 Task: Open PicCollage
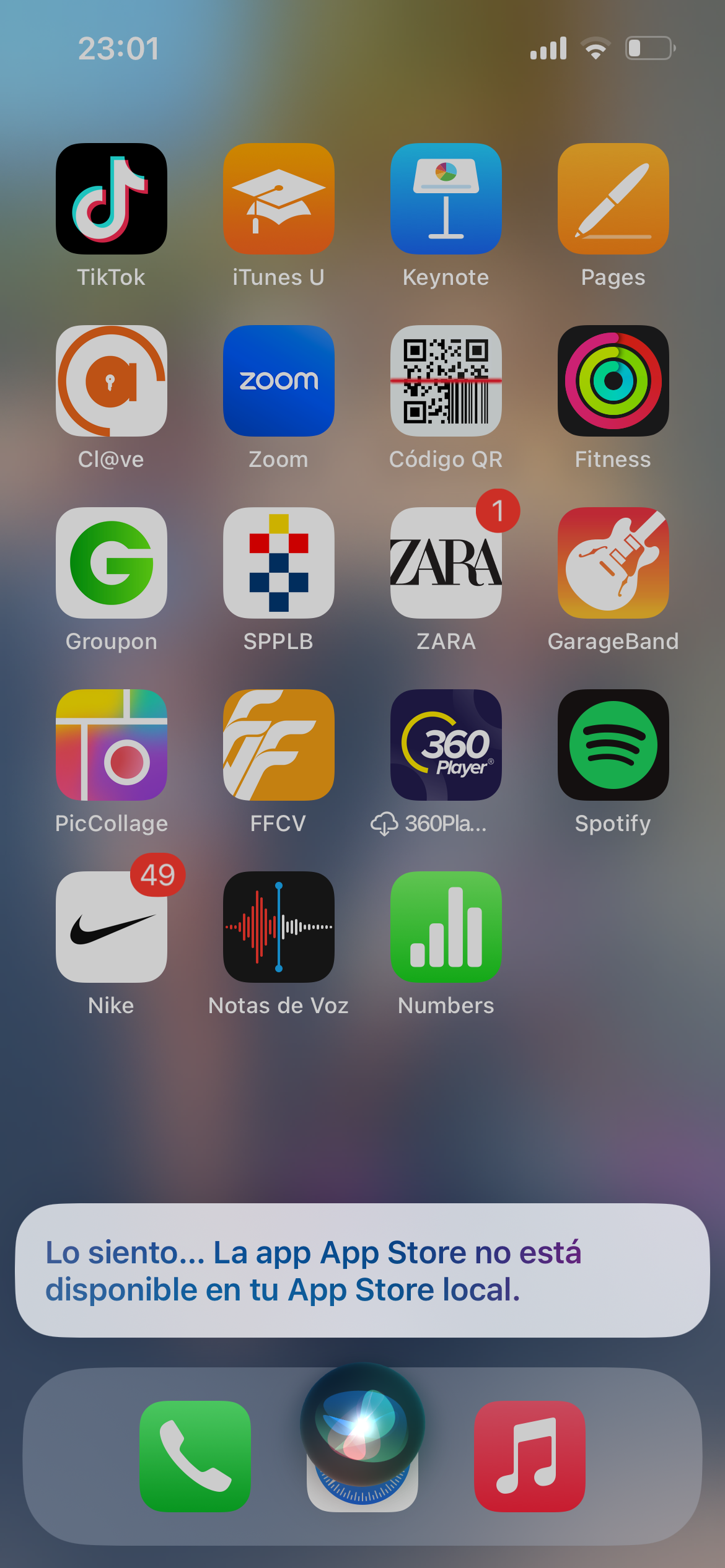[112, 745]
